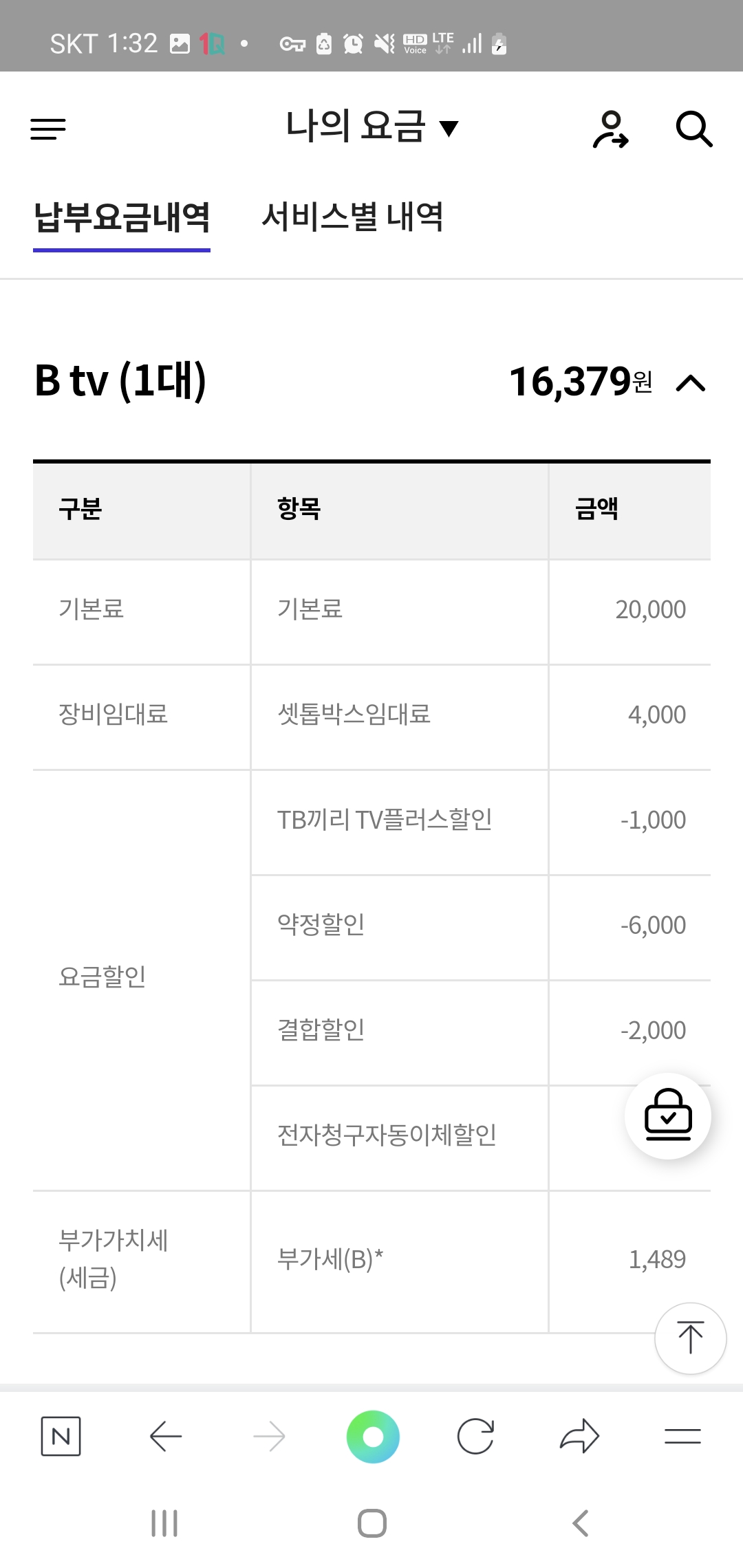Viewport: 743px width, 1568px height.
Task: Collapse the B tv (1대) section
Action: click(x=691, y=382)
